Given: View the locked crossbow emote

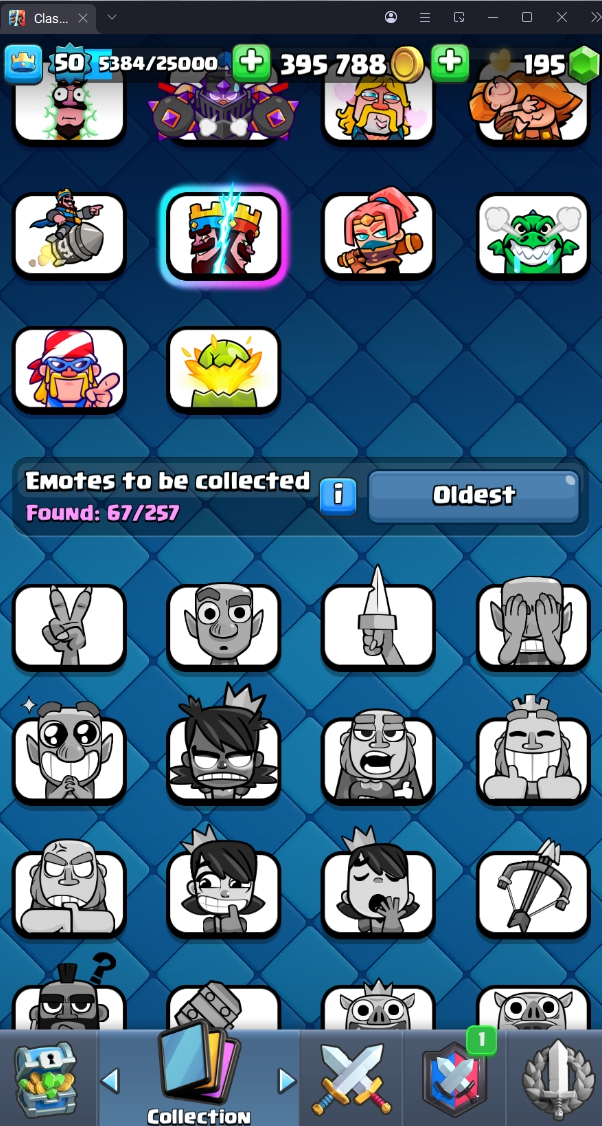Looking at the screenshot, I should (x=532, y=892).
